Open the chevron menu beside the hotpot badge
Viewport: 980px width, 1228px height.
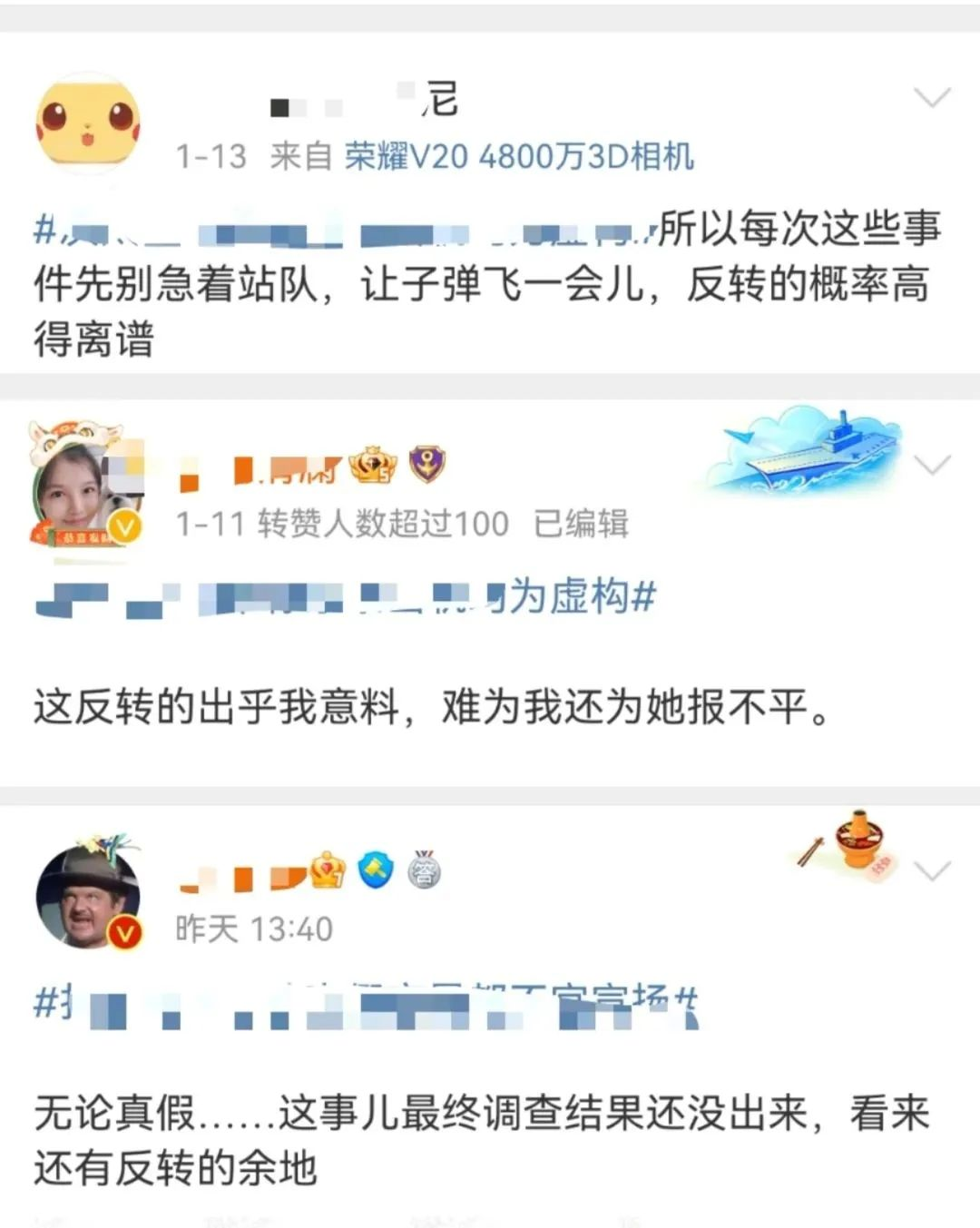(x=932, y=871)
